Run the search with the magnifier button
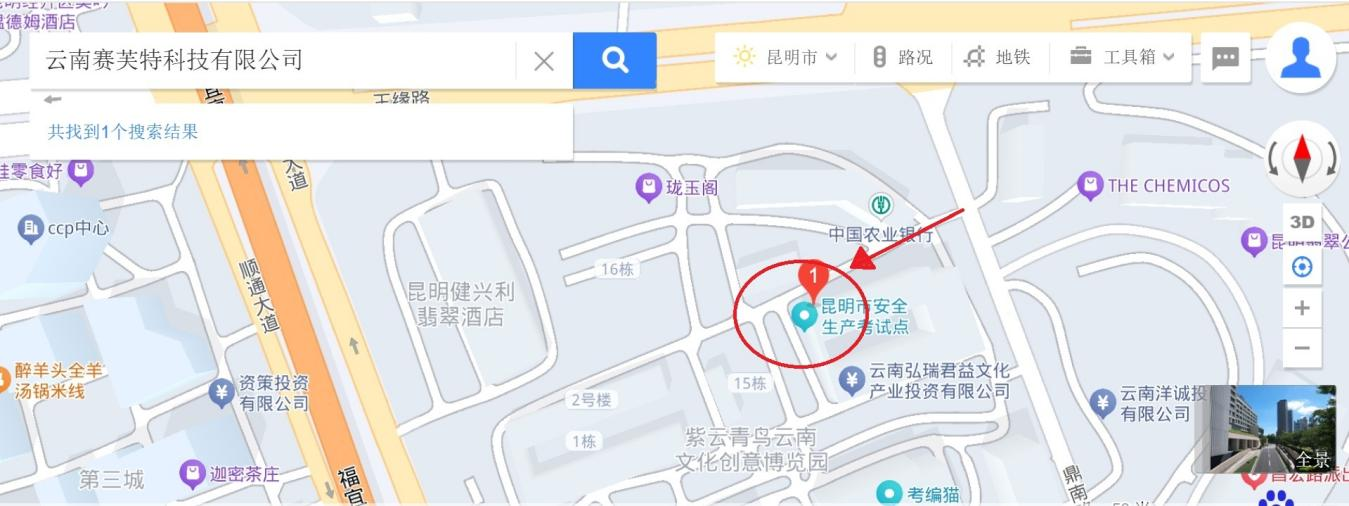The image size is (1349, 506). tap(614, 60)
